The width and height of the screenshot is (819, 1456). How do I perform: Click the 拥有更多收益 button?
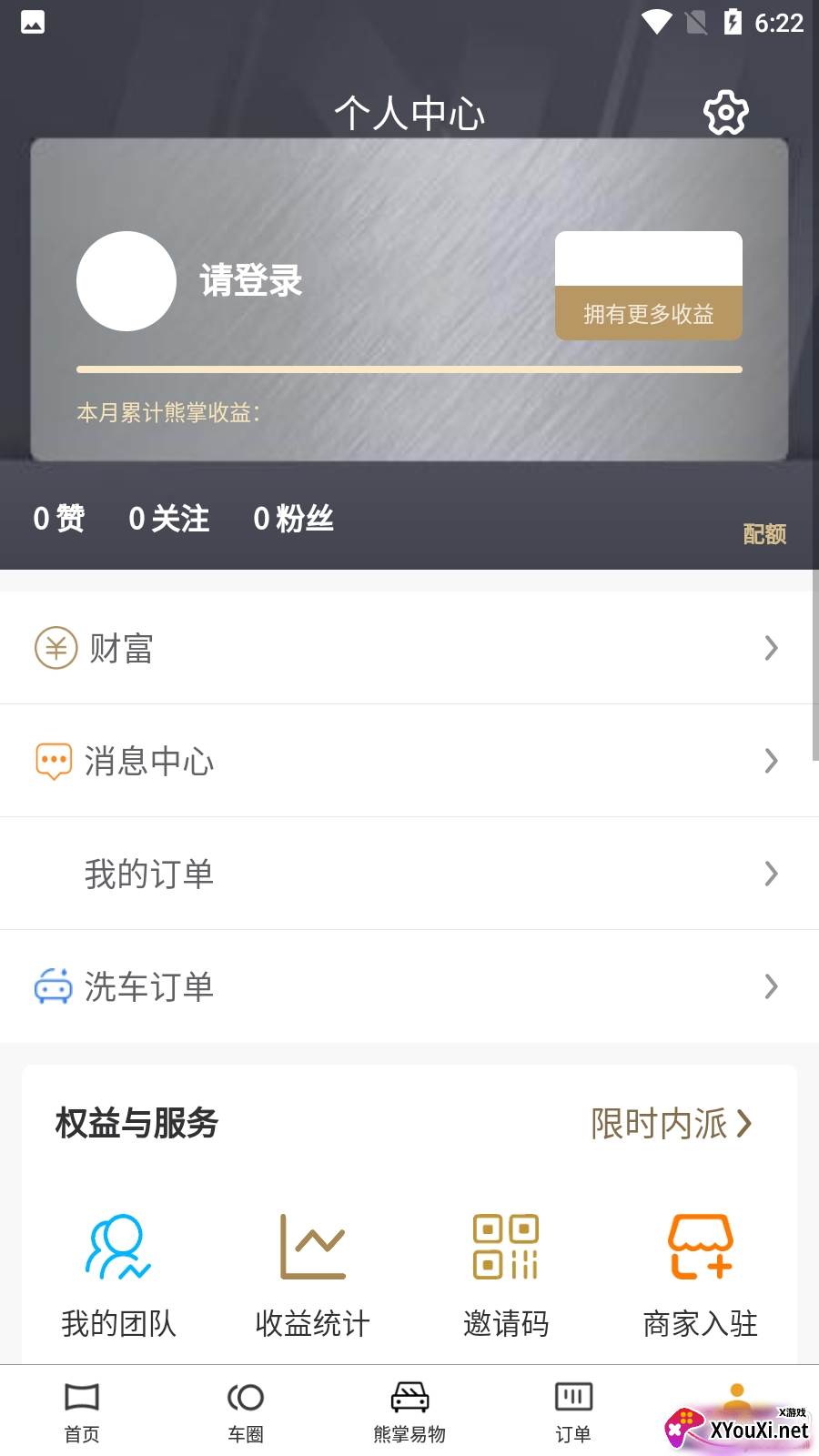point(648,315)
